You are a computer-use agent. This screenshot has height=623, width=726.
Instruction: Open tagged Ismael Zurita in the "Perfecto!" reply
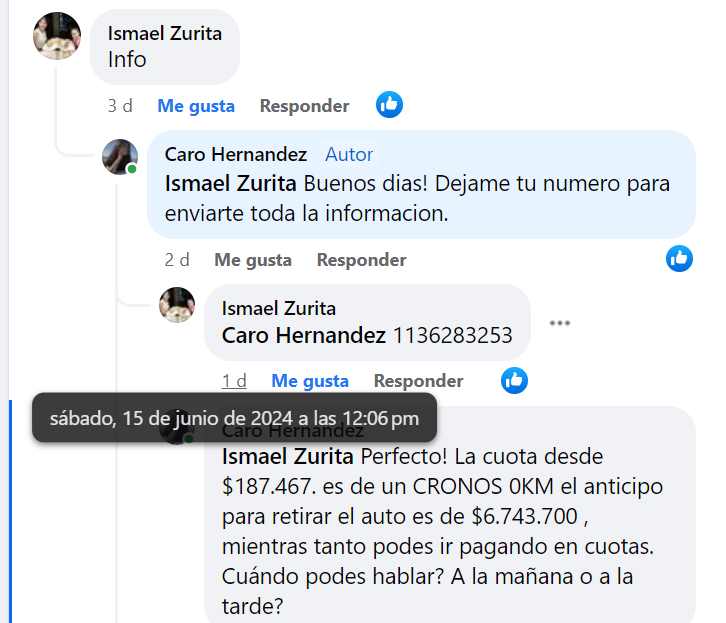(286, 457)
